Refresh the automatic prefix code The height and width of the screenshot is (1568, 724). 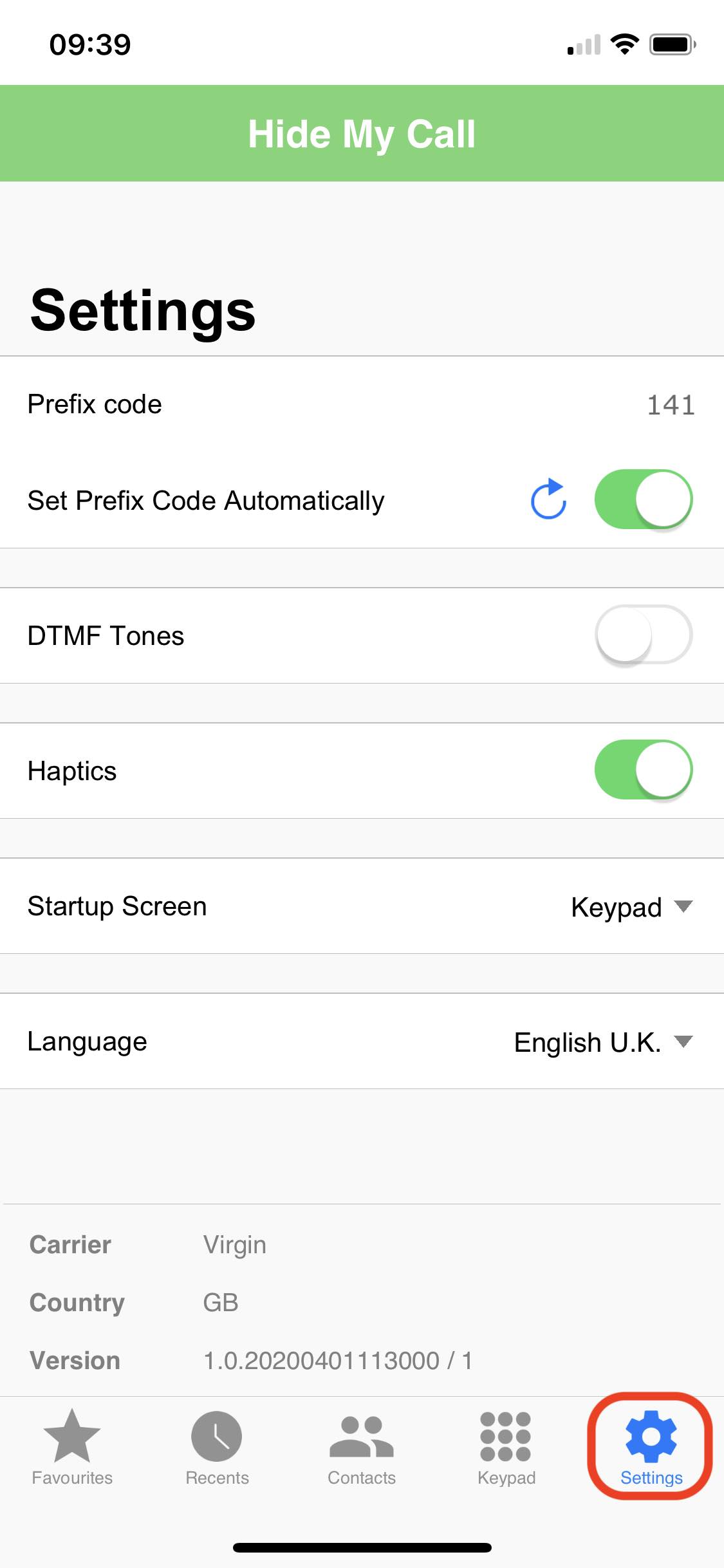pyautogui.click(x=548, y=499)
